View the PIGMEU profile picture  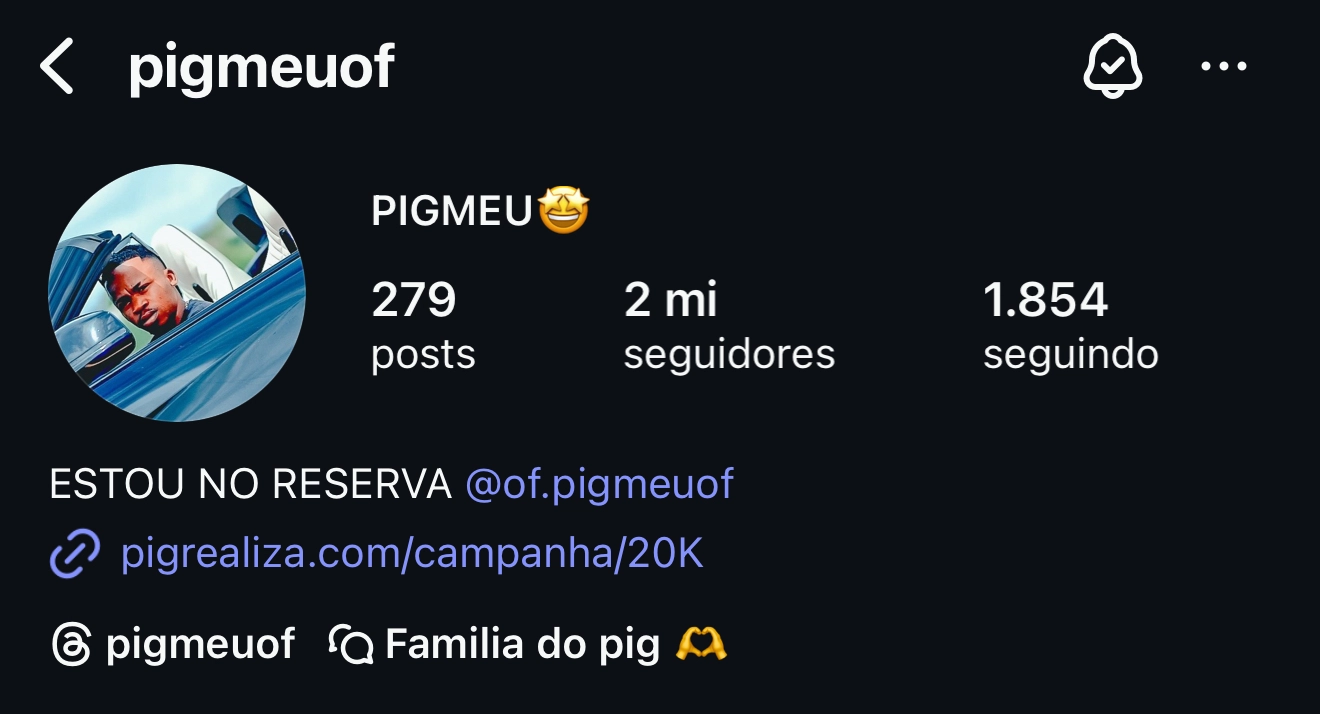[177, 293]
